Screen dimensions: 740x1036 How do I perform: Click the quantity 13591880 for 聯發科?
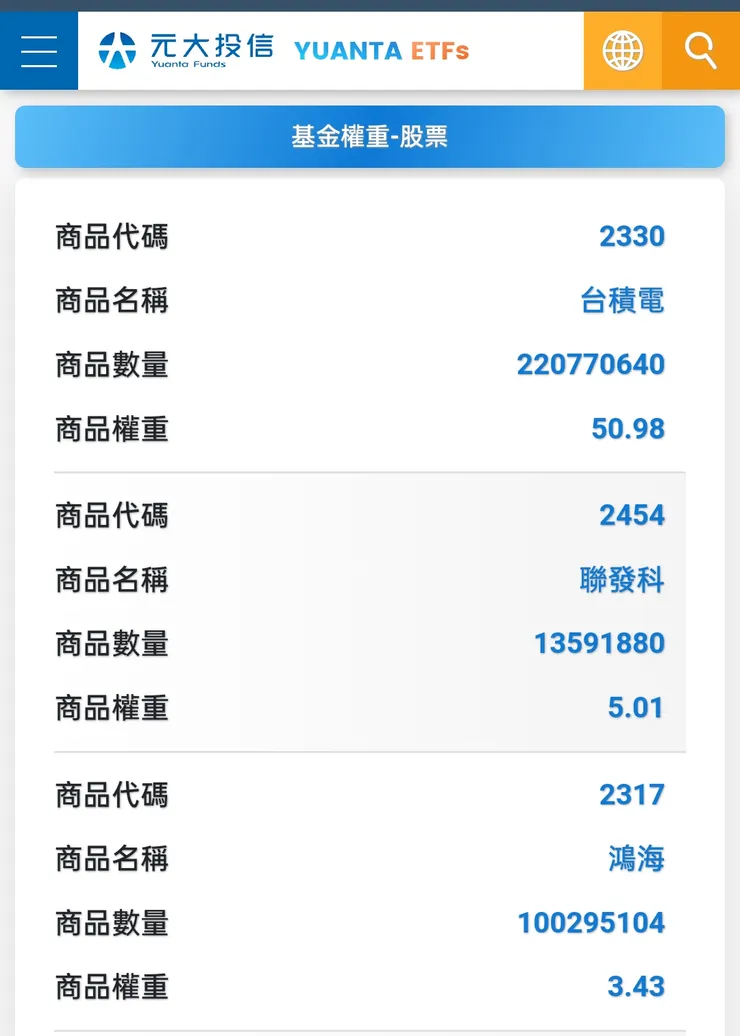tap(598, 644)
